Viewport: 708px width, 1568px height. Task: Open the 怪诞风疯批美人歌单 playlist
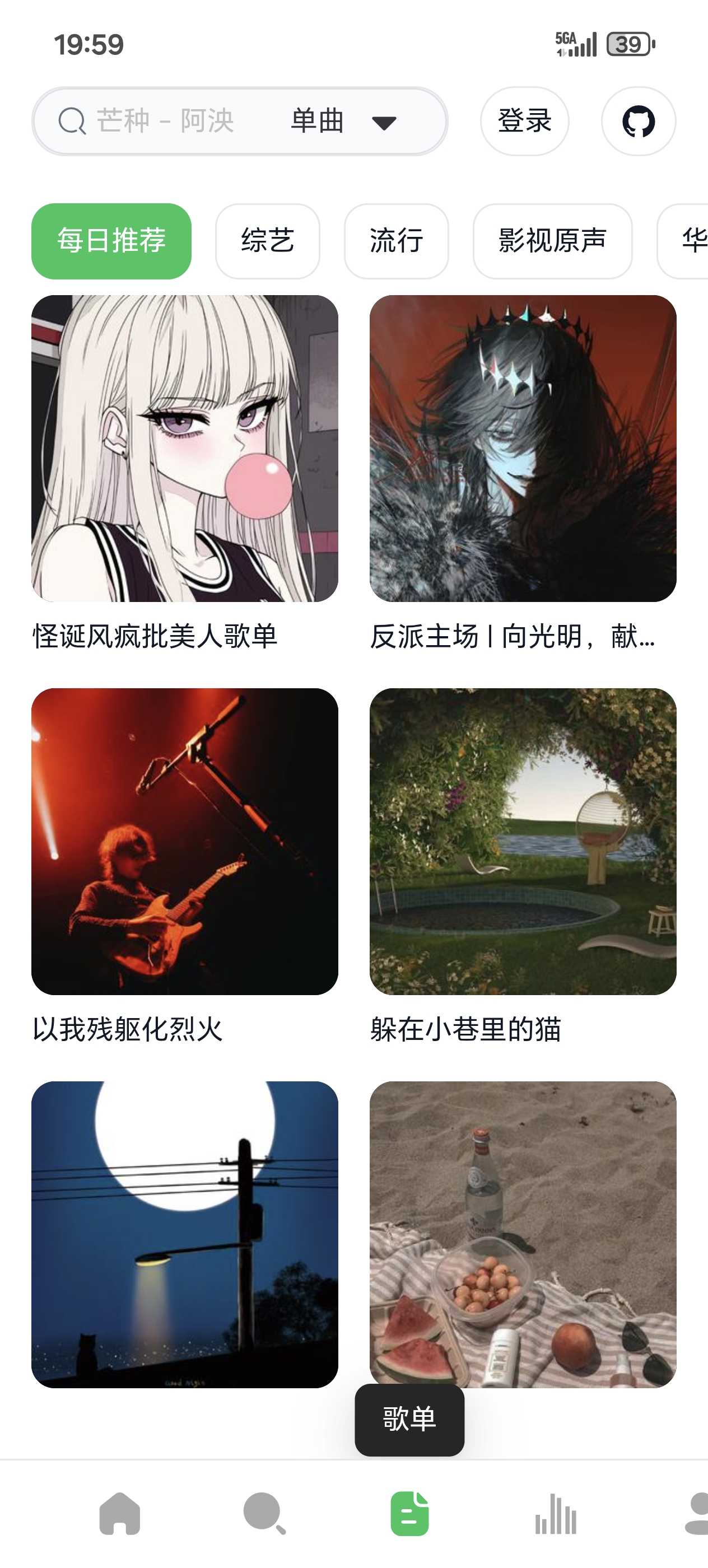tap(184, 449)
